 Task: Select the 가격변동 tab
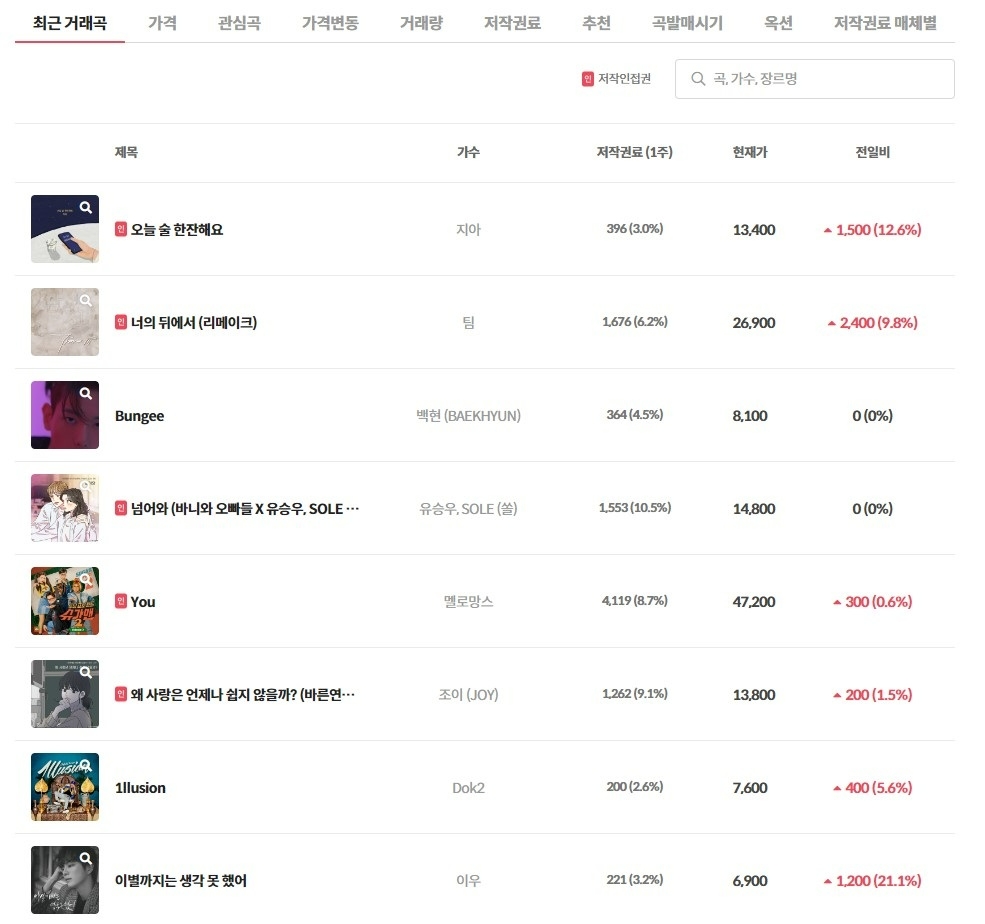(330, 23)
